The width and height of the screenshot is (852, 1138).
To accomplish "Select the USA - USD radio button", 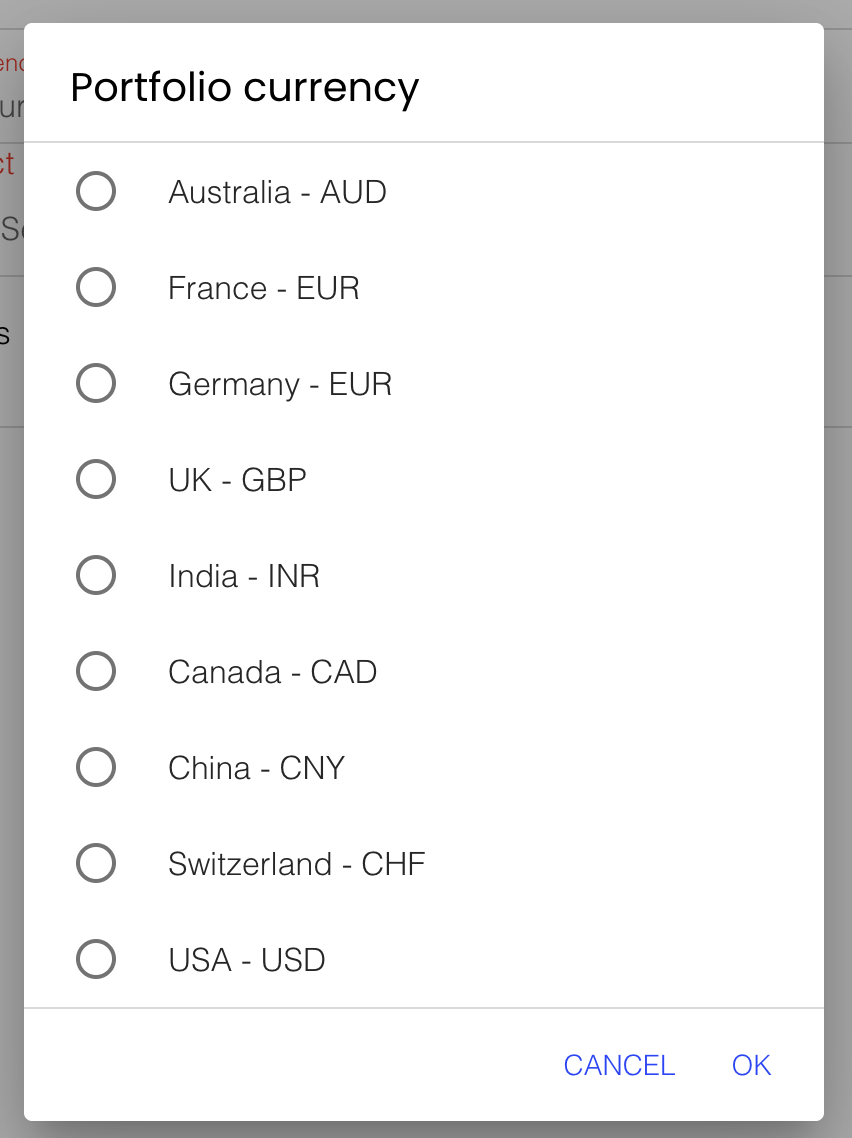I will tap(96, 959).
